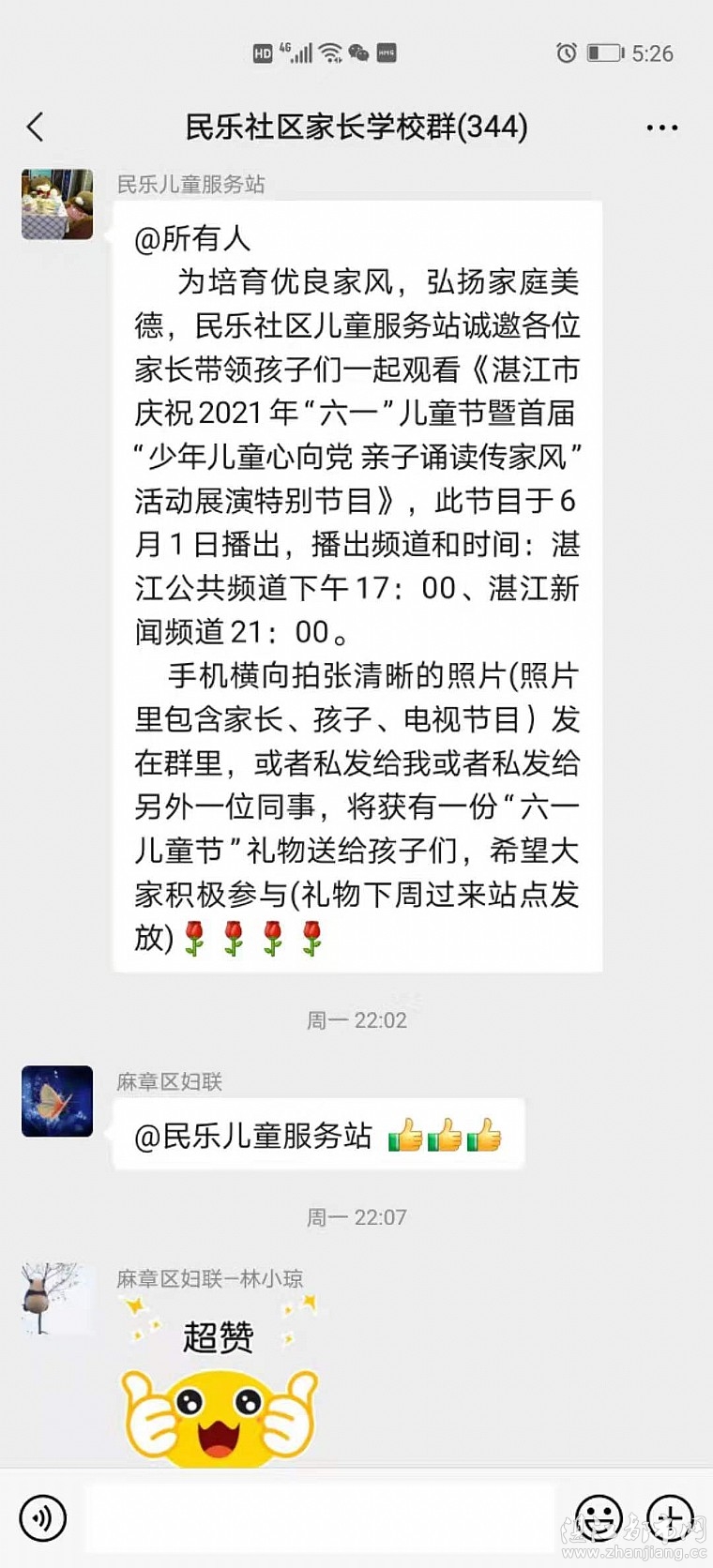Go back from the group chat
Image resolution: width=713 pixels, height=1568 pixels.
pyautogui.click(x=36, y=127)
